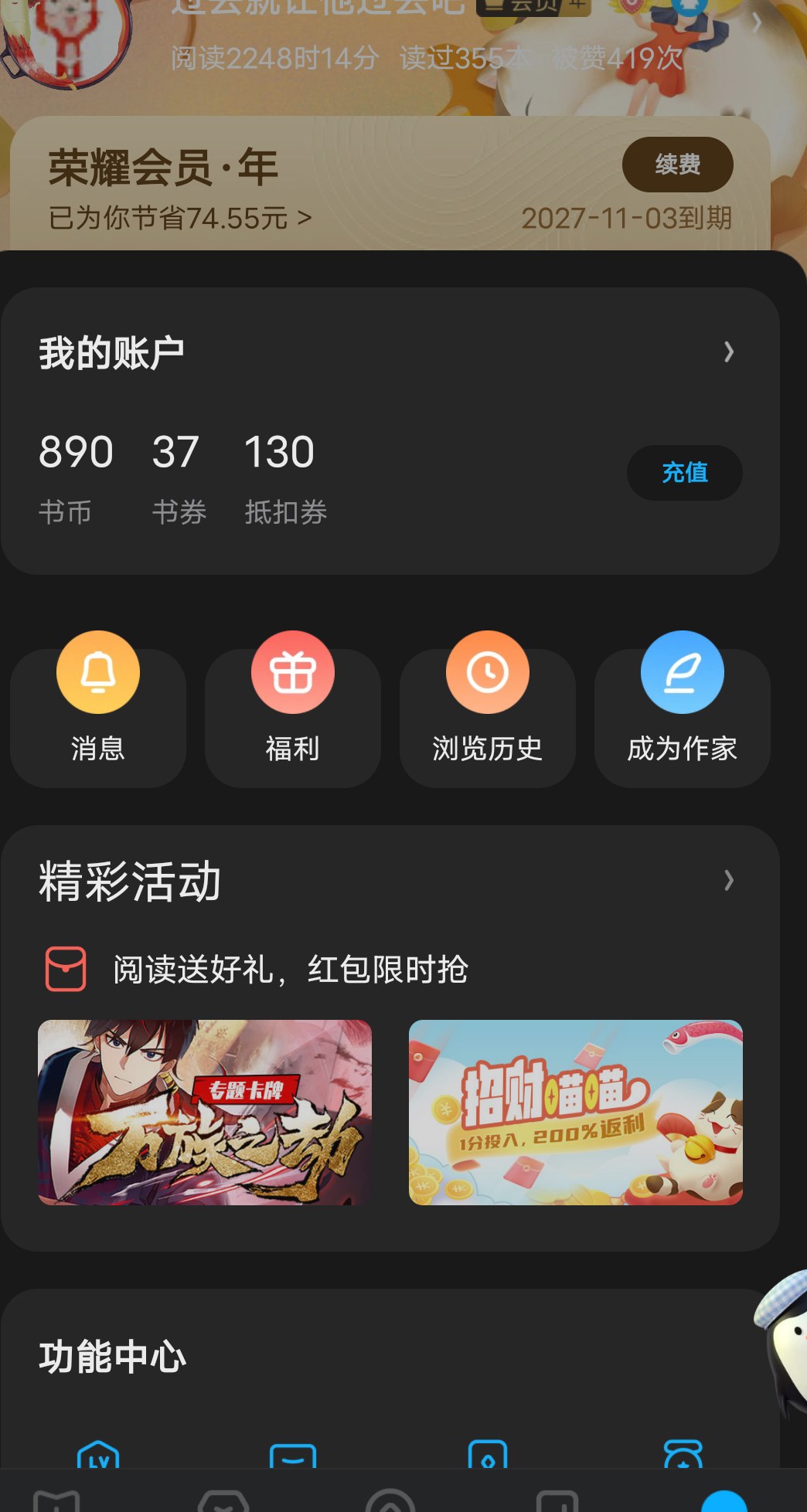Open the 万族之劫 themed card banner
The image size is (807, 1512).
tap(205, 1112)
